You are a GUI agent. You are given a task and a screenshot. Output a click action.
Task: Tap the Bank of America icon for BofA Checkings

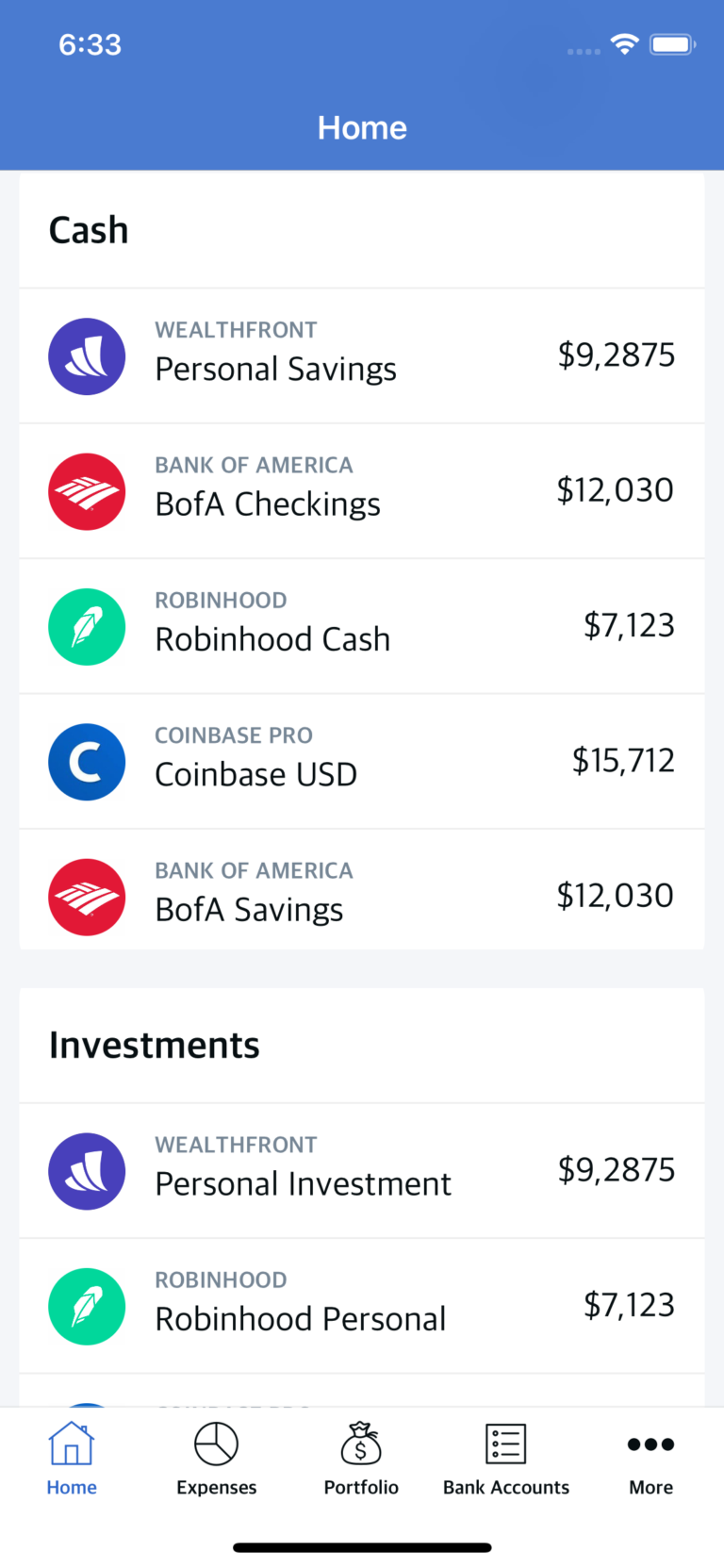87,491
